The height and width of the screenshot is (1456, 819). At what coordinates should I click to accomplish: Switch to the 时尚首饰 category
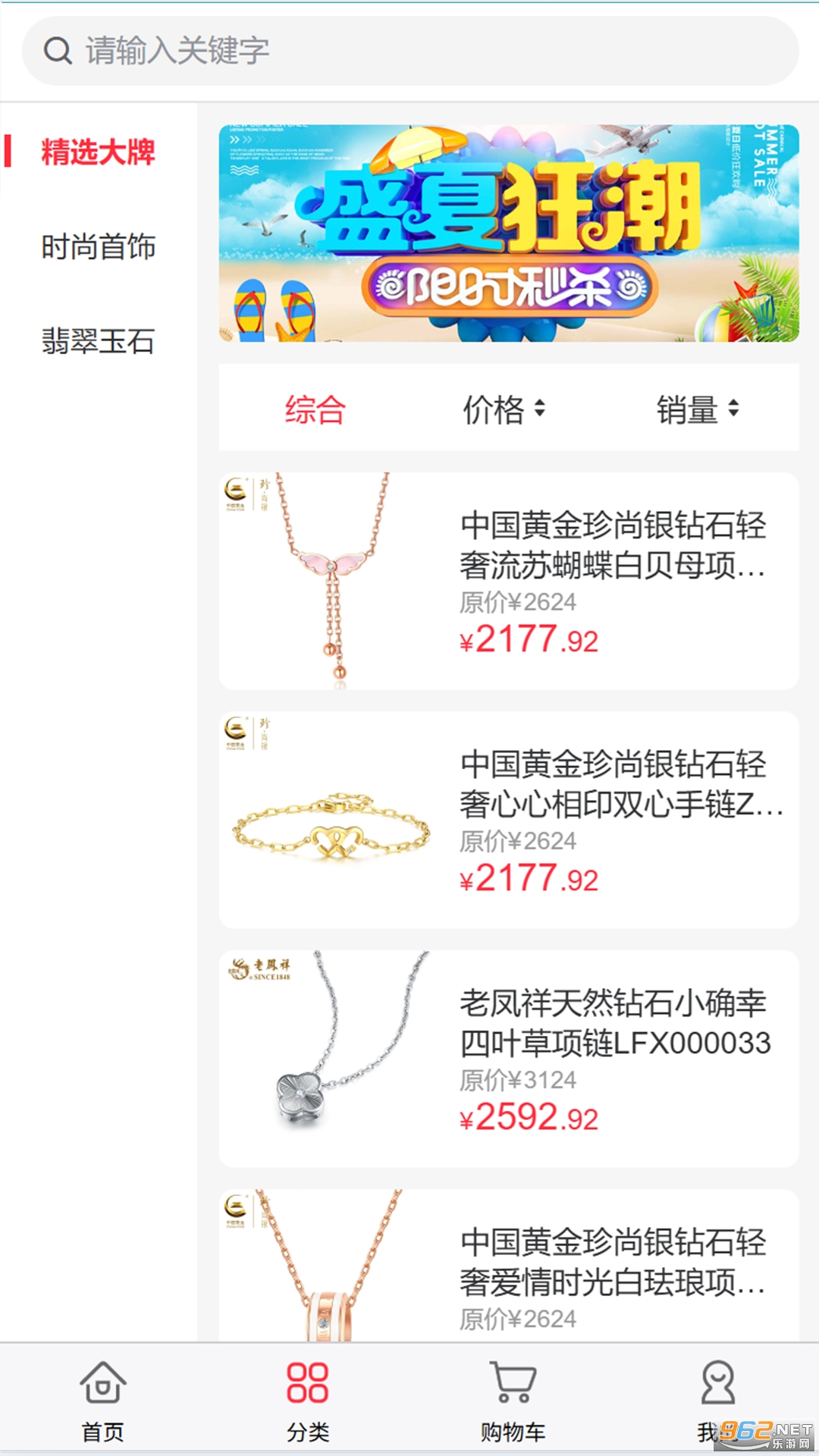pyautogui.click(x=98, y=246)
